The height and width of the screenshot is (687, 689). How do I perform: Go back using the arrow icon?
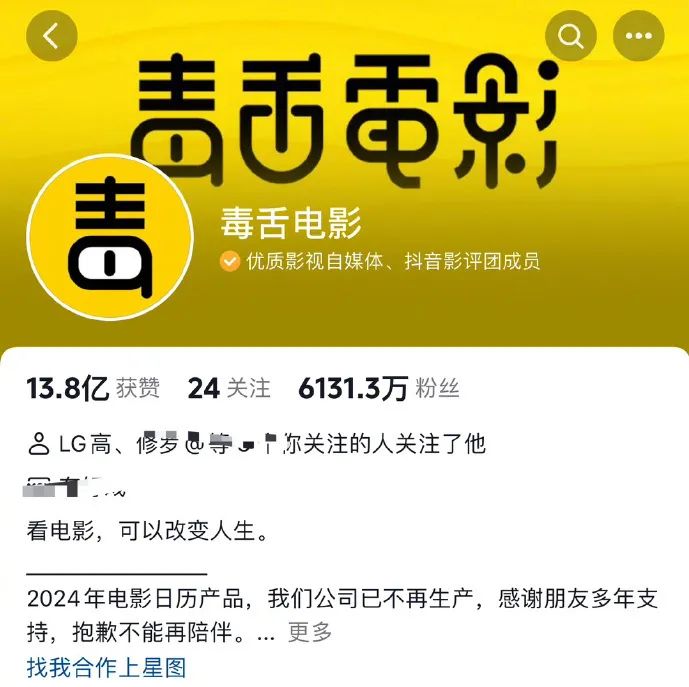pyautogui.click(x=52, y=36)
